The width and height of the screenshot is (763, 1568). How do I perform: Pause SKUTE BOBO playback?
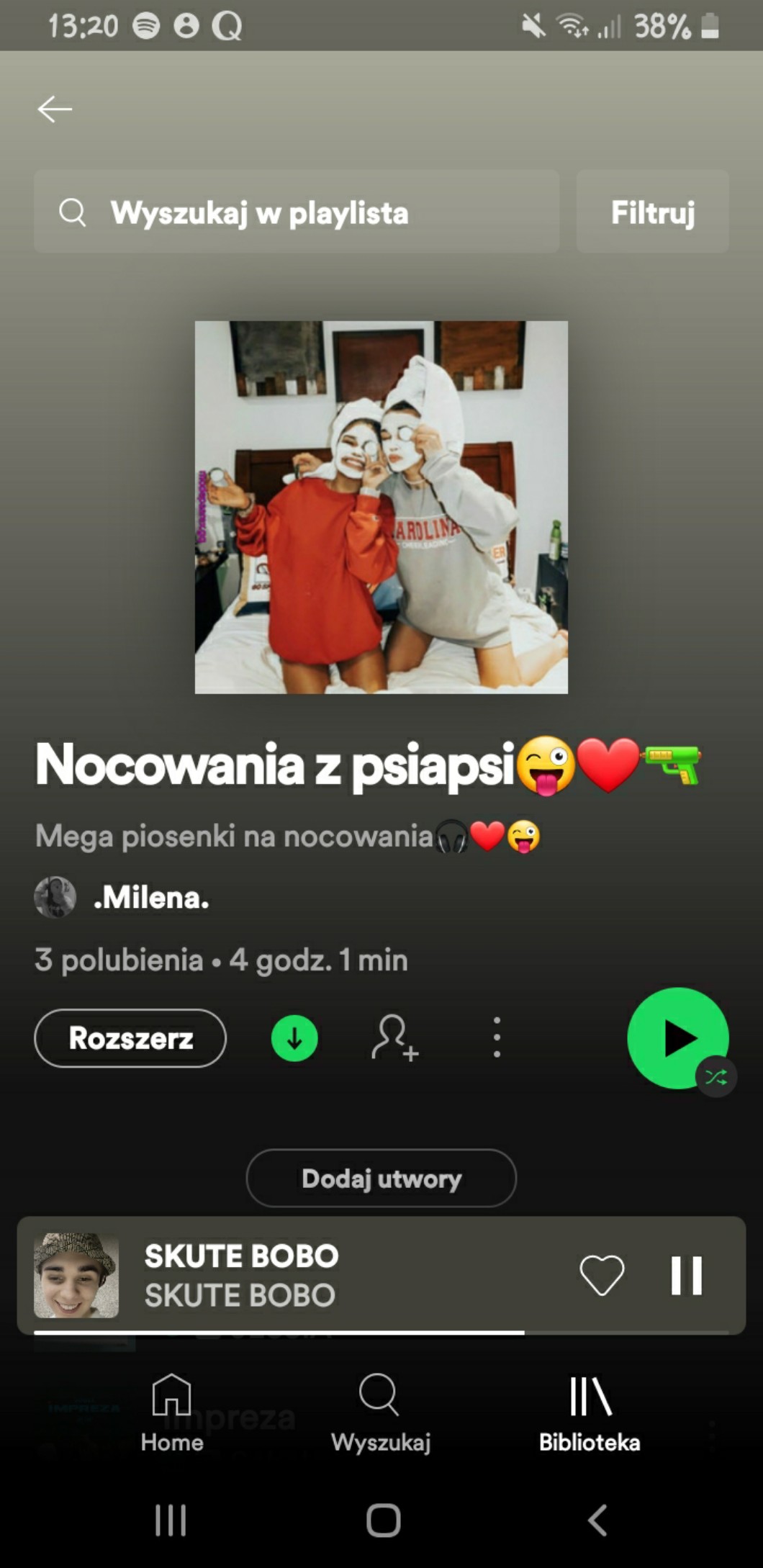click(686, 1275)
